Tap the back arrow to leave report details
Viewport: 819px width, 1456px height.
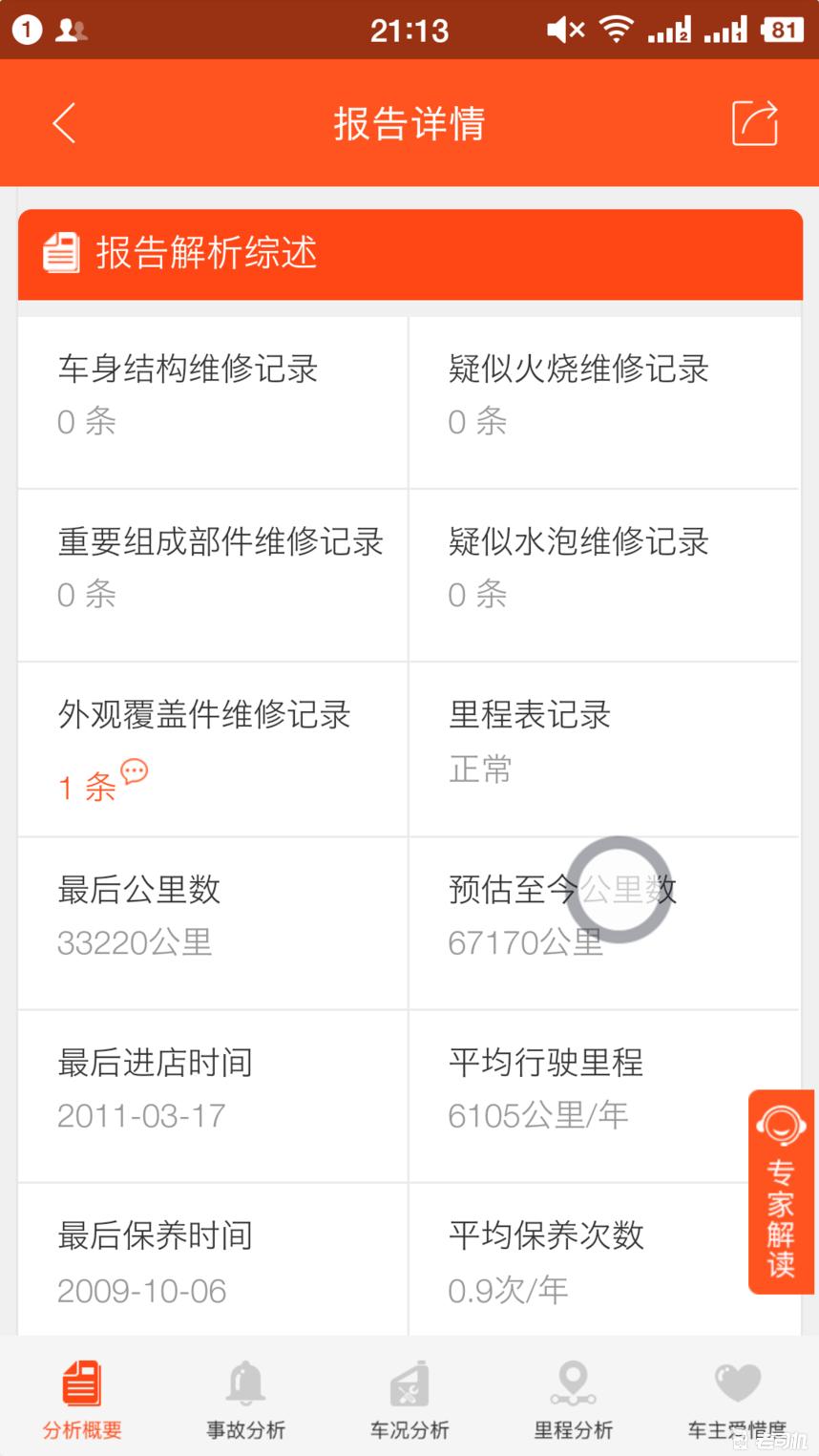coord(63,123)
